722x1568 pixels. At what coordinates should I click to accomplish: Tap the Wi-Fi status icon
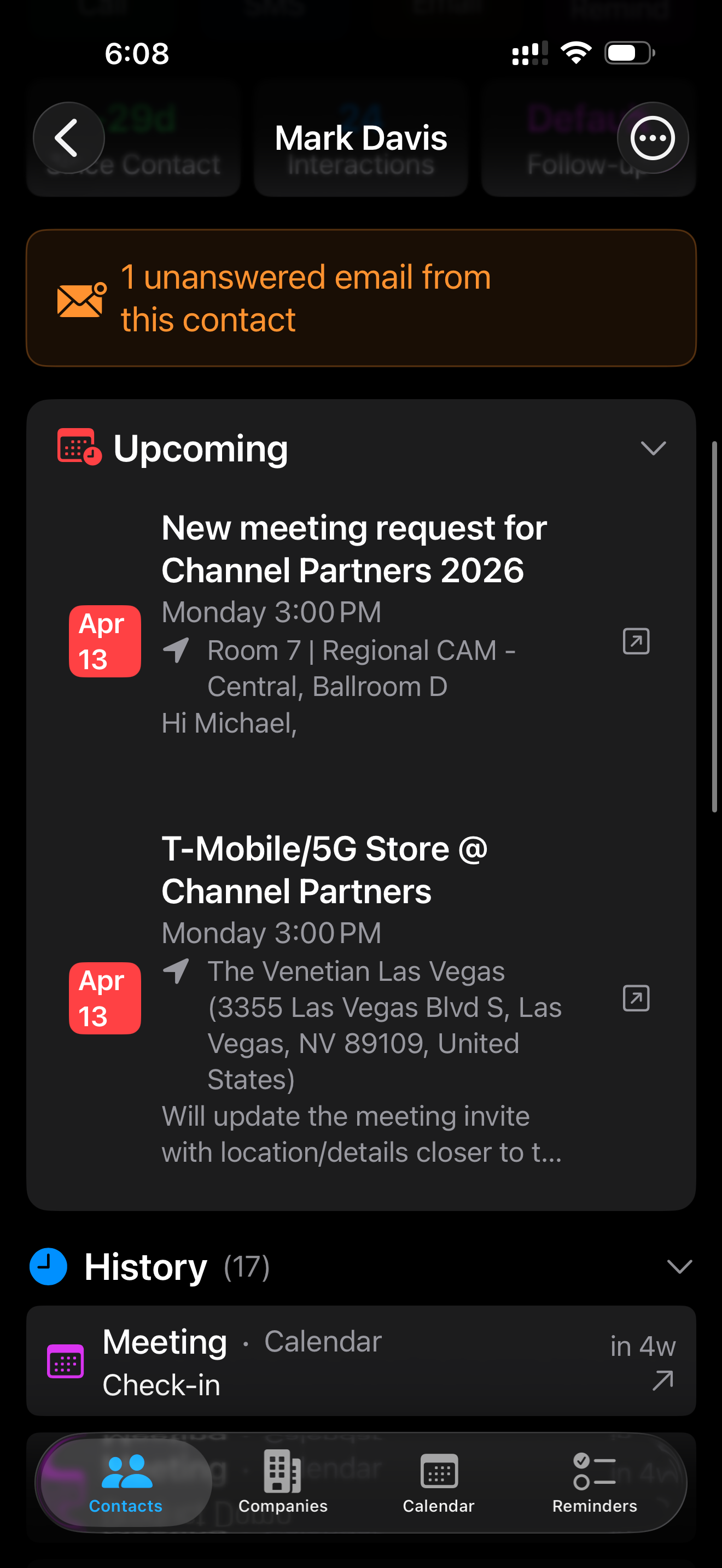point(577,53)
